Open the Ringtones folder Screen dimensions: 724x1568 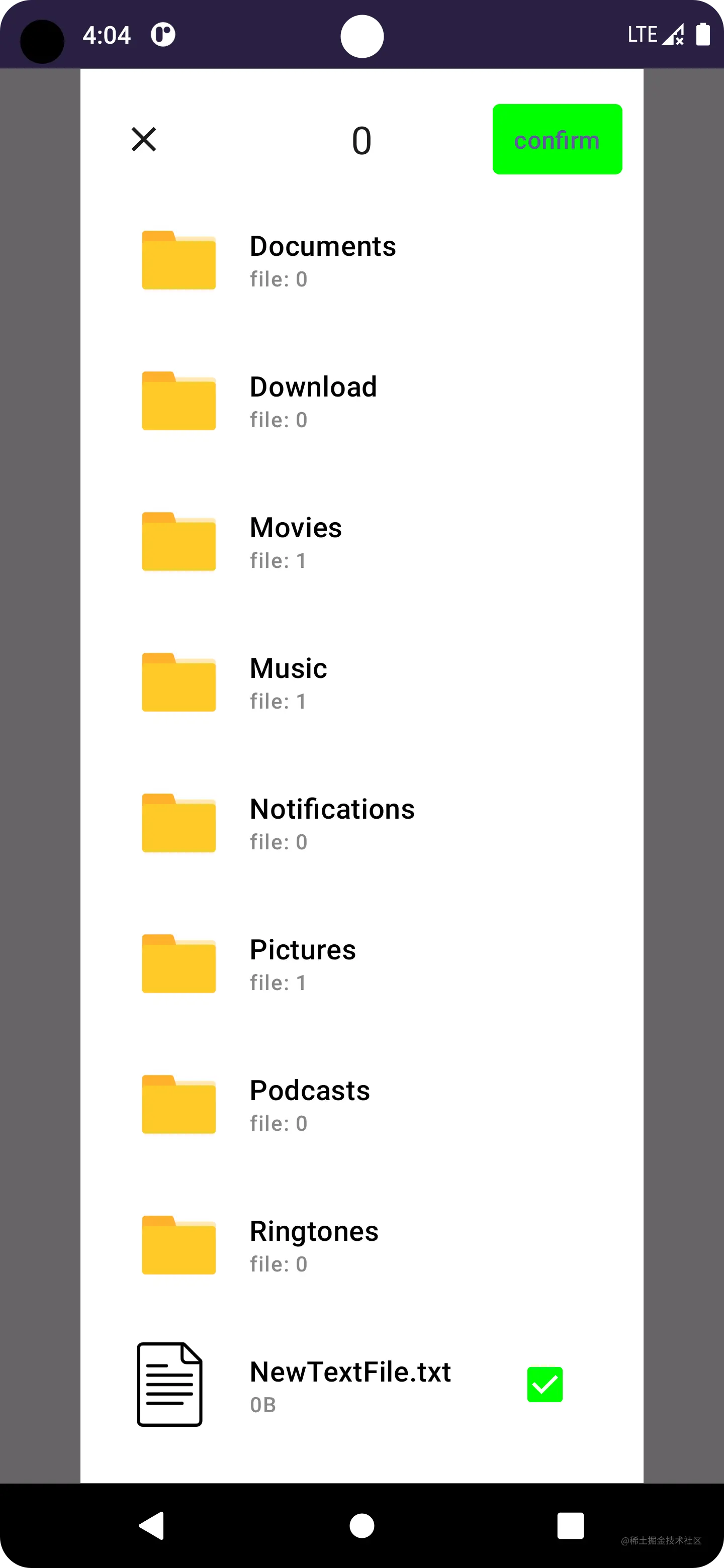pos(314,1245)
